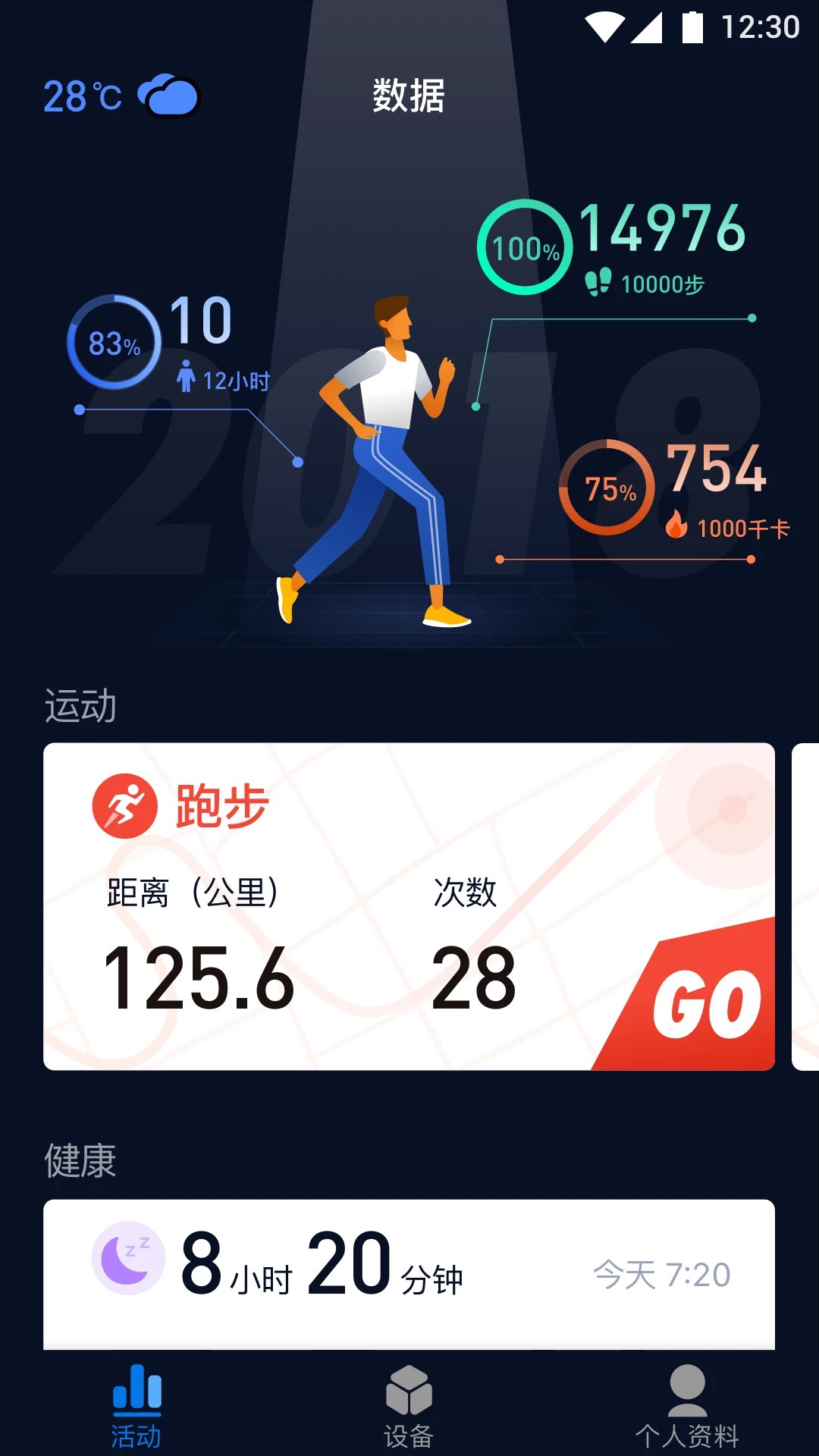This screenshot has height=1456, width=819.
Task: Open the weather cloud icon
Action: coord(167,97)
